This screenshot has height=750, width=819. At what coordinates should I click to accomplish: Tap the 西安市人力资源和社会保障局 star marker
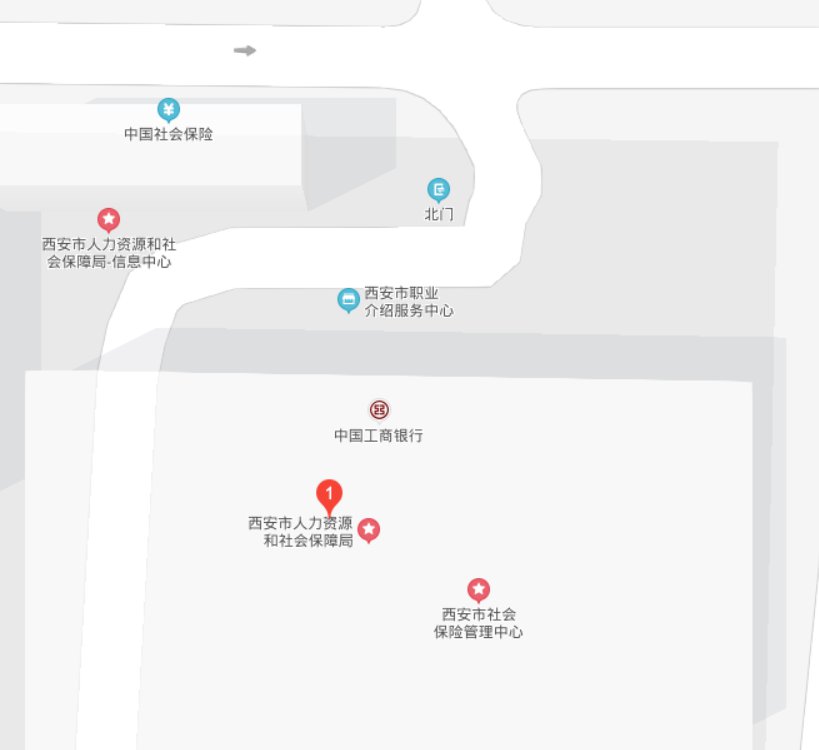[x=370, y=529]
